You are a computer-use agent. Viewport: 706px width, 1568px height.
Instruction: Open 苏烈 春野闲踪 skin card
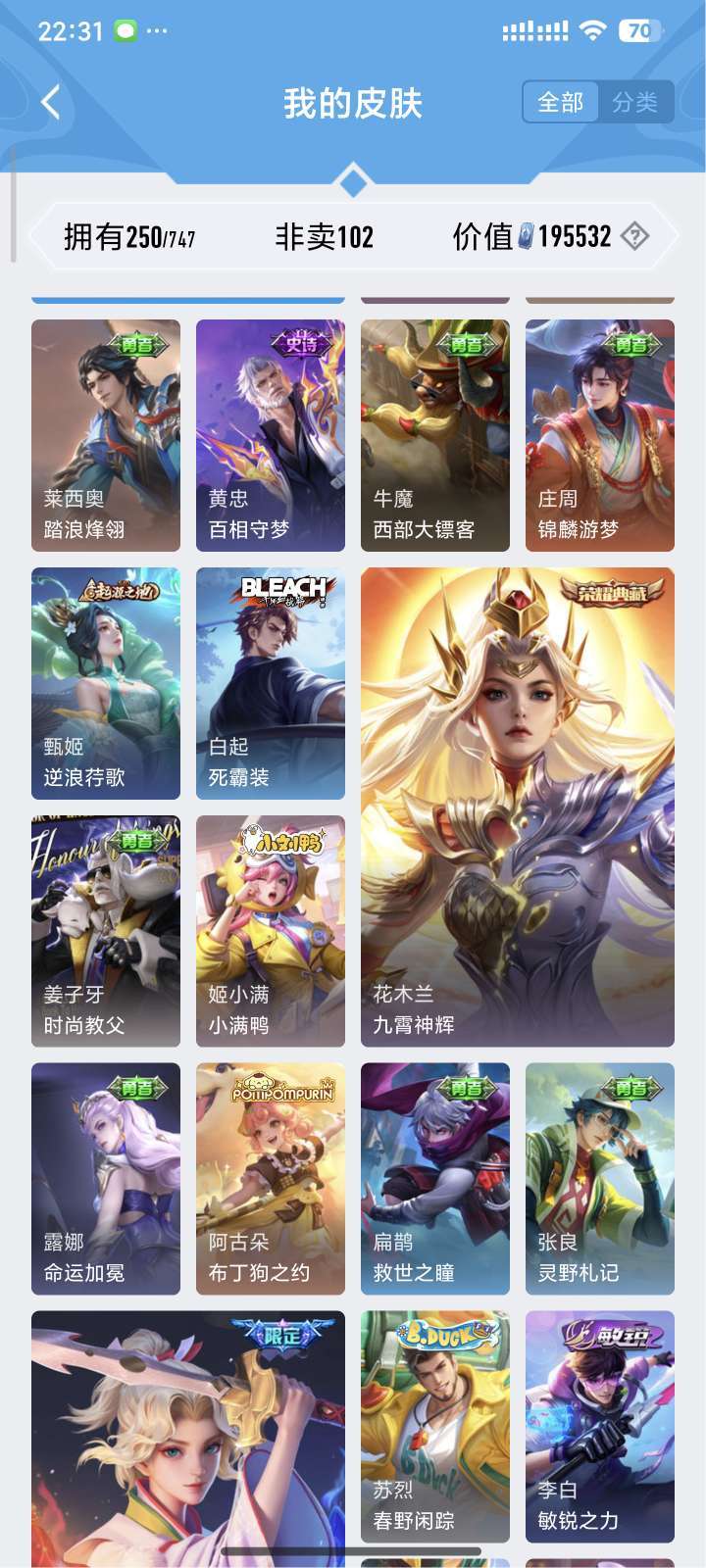click(435, 1426)
